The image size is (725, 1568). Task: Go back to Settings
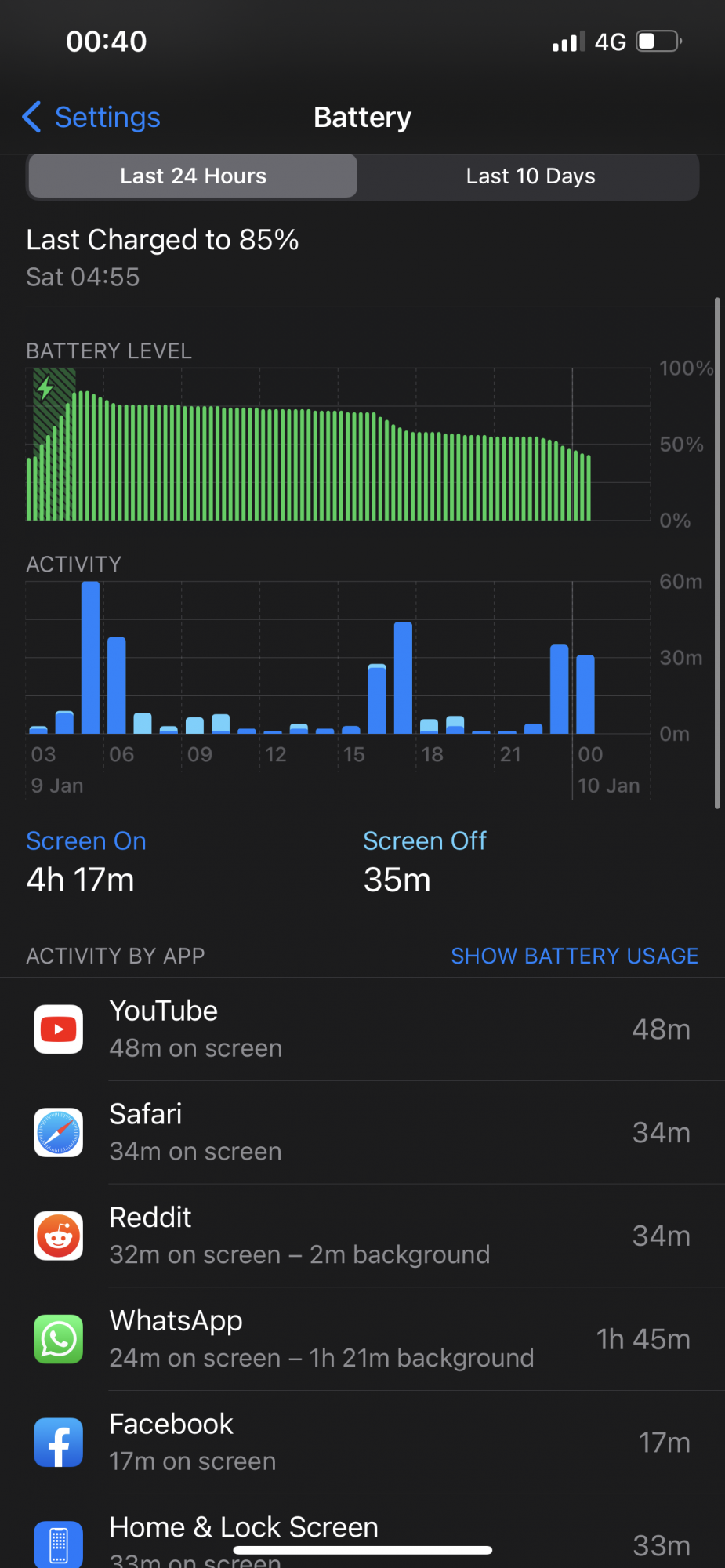pos(92,118)
